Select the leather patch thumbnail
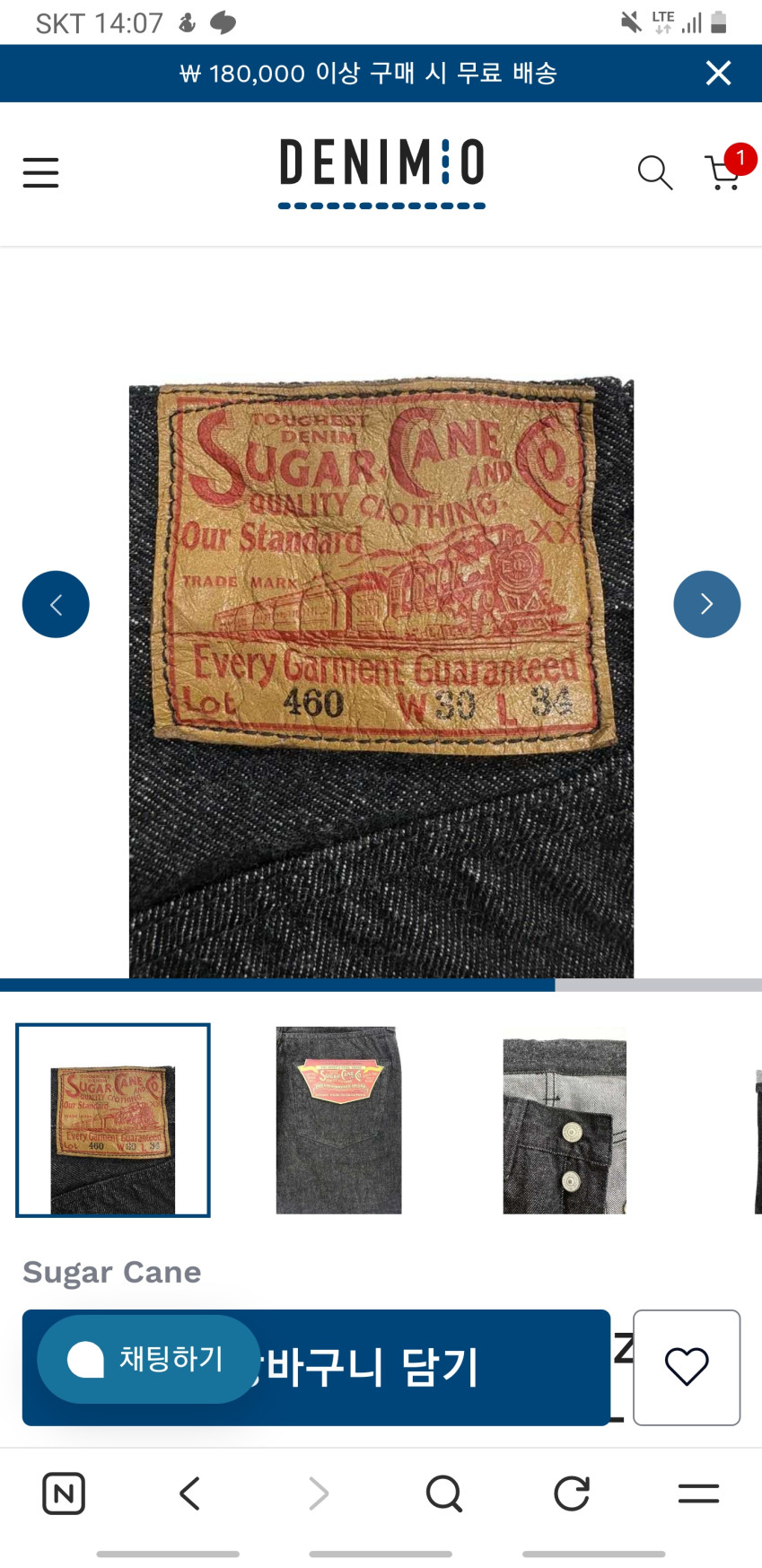This screenshot has height=1568, width=762. (x=113, y=1120)
